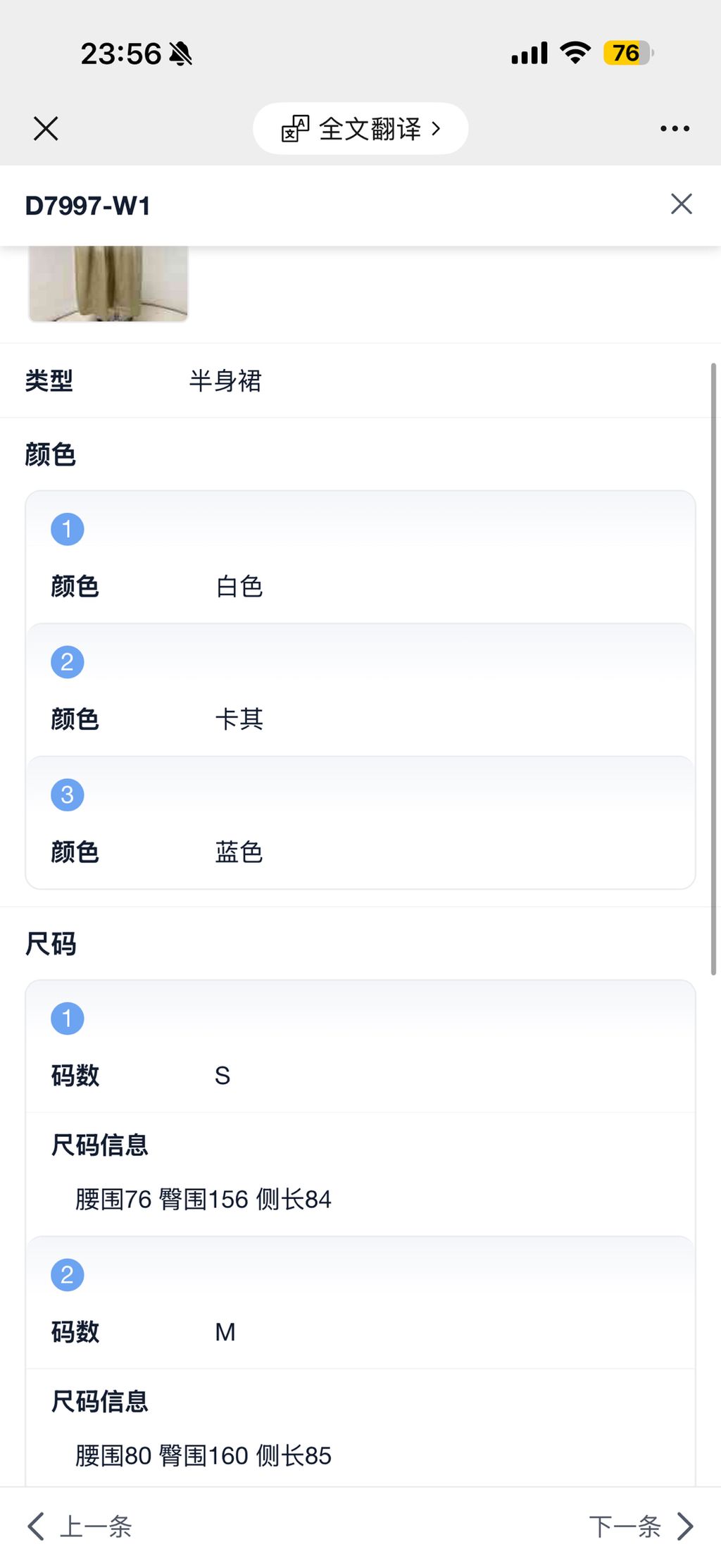
Task: Open the more options (...) menu
Action: tap(675, 128)
